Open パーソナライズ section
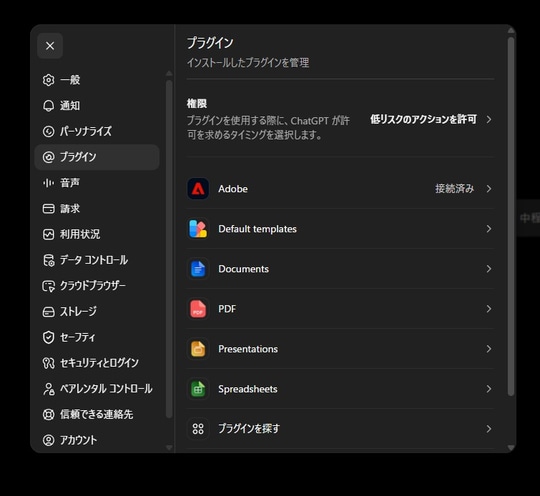Screen dimensions: 540x496 click(x=97, y=131)
